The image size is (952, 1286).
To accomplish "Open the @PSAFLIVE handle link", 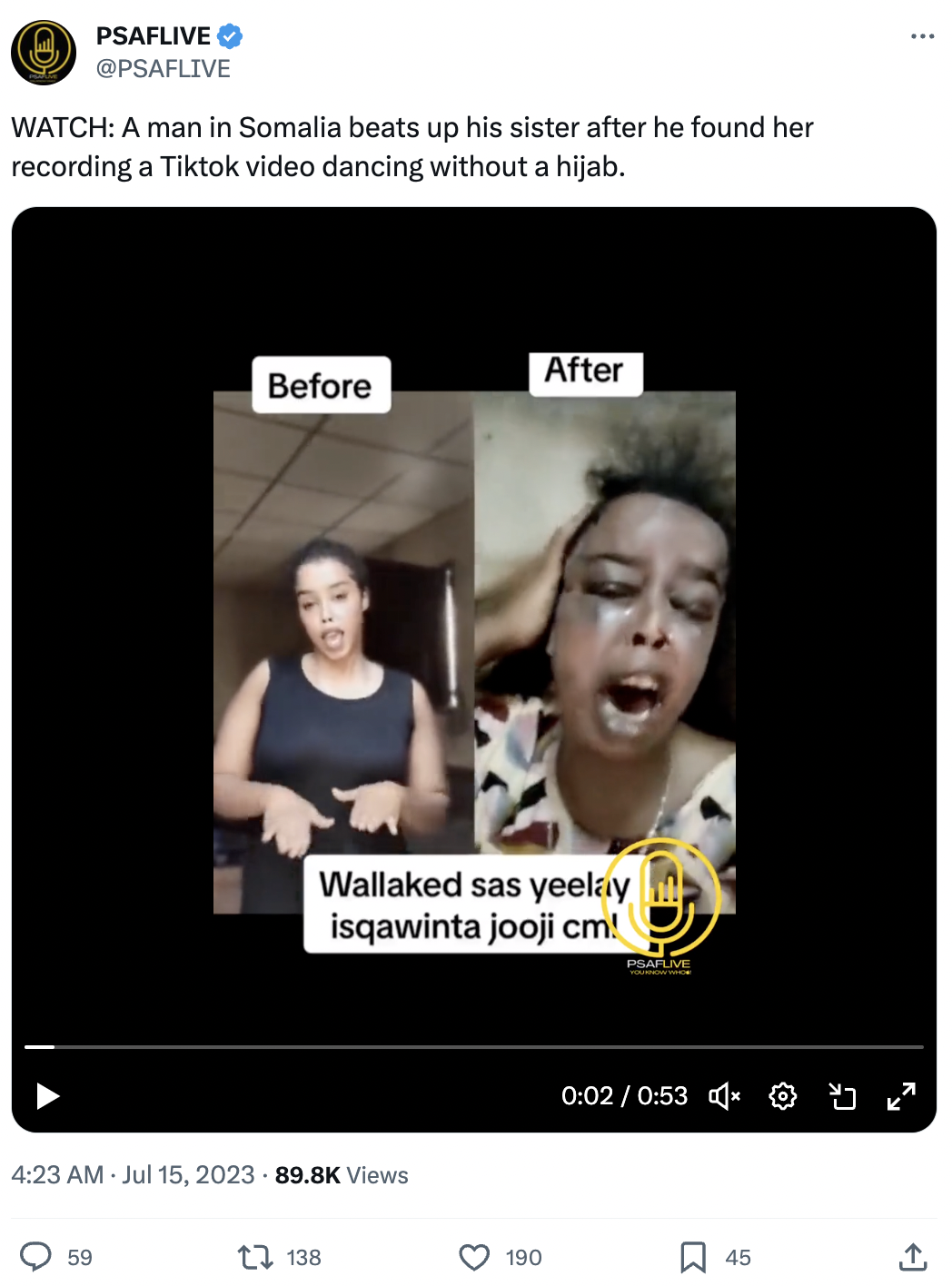I will tap(164, 69).
